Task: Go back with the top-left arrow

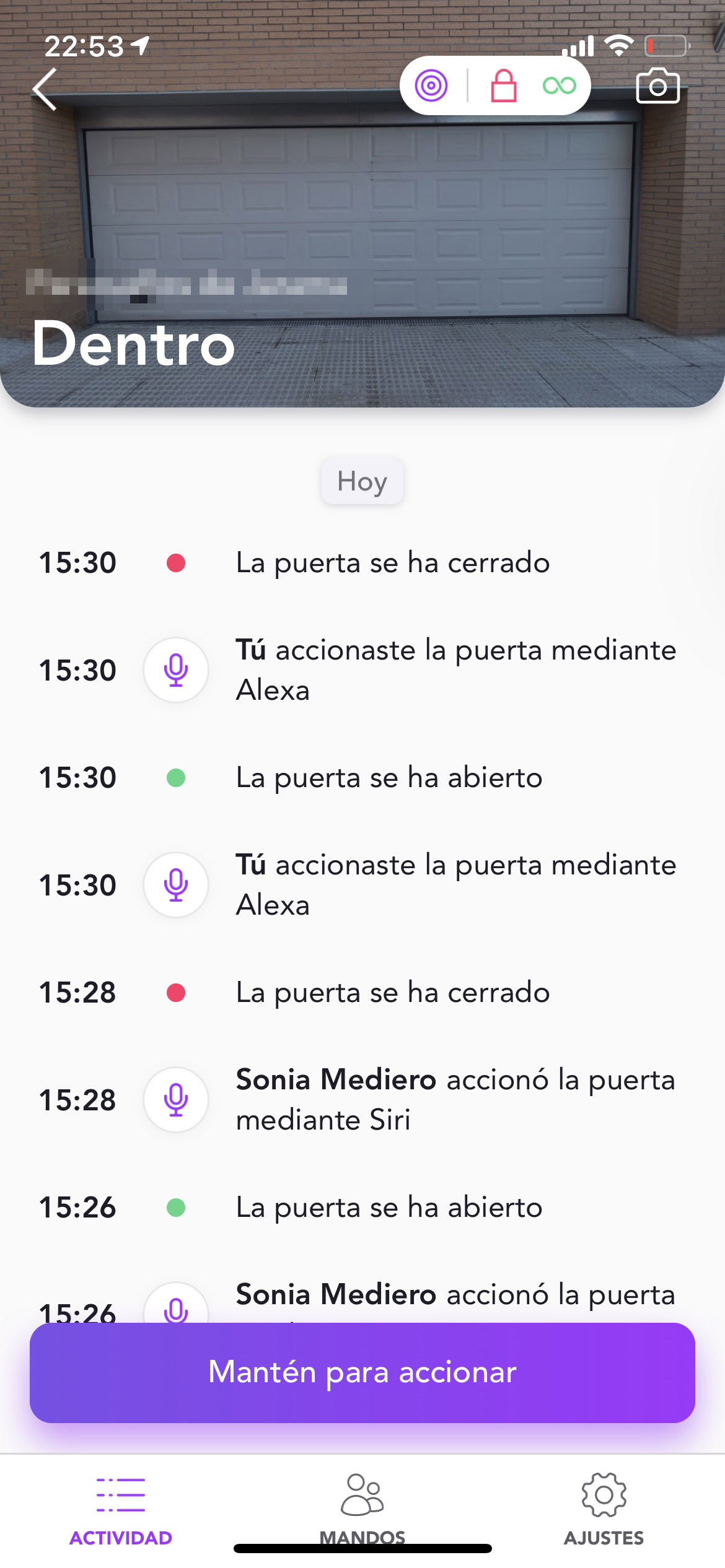Action: pyautogui.click(x=45, y=89)
